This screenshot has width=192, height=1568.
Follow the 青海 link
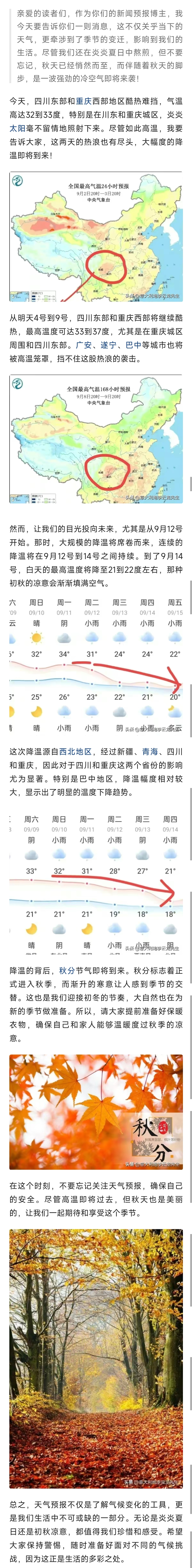[150, 751]
